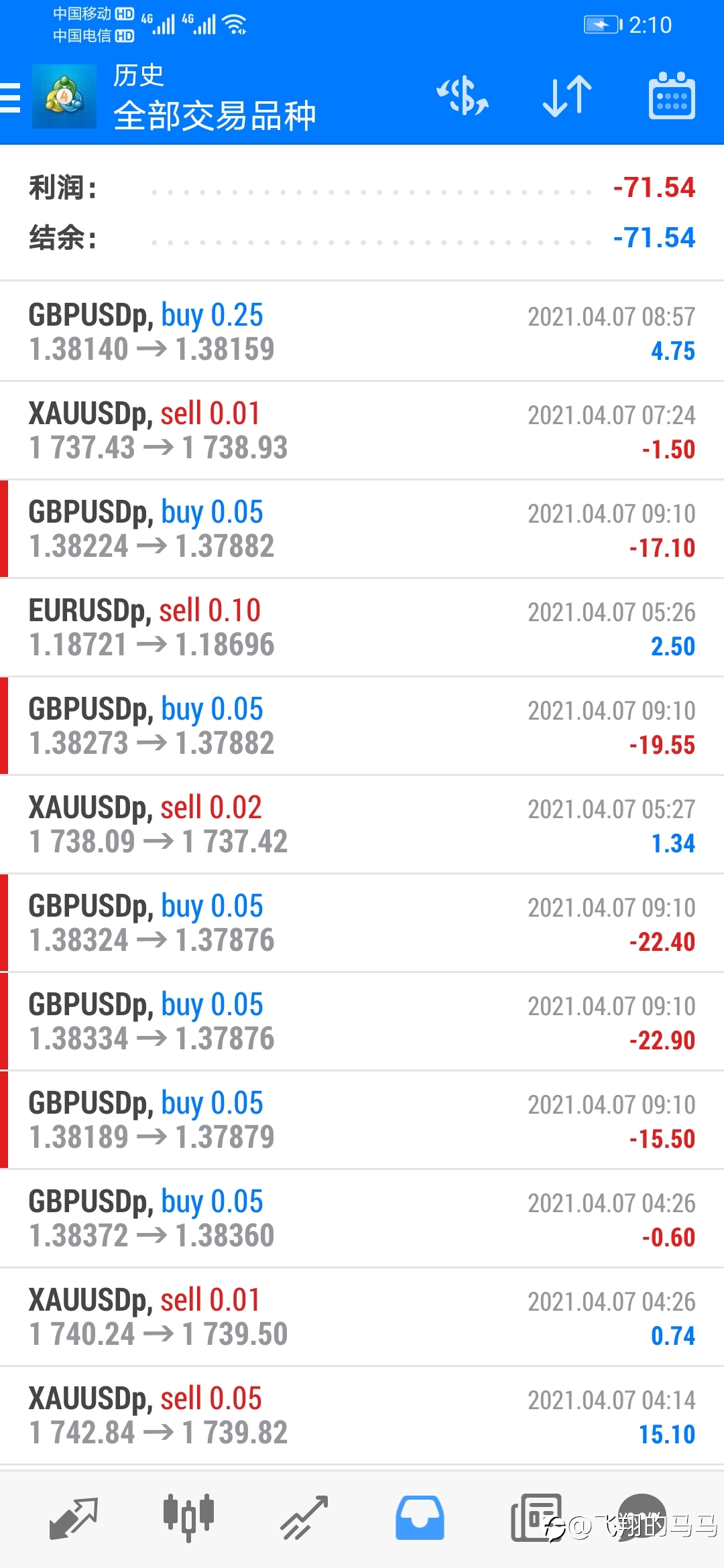Switch to the Quotes tab

click(x=74, y=1518)
